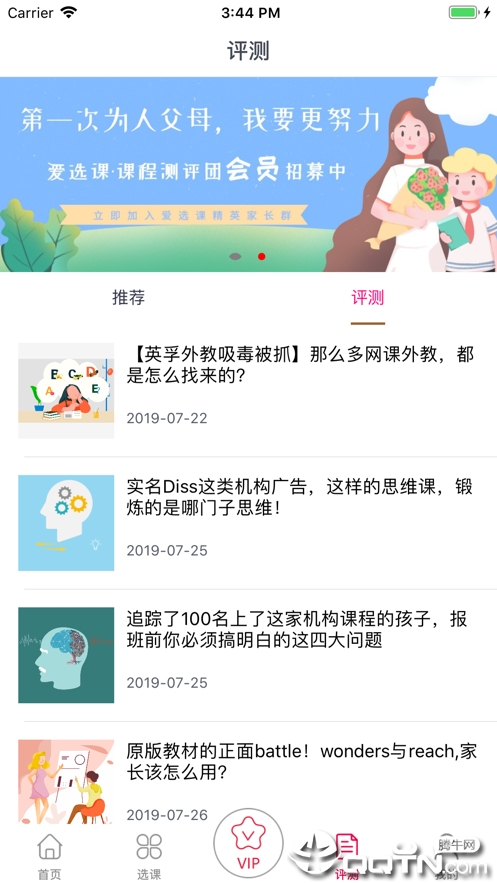
Task: Go to the 首页 home tab
Action: point(50,856)
